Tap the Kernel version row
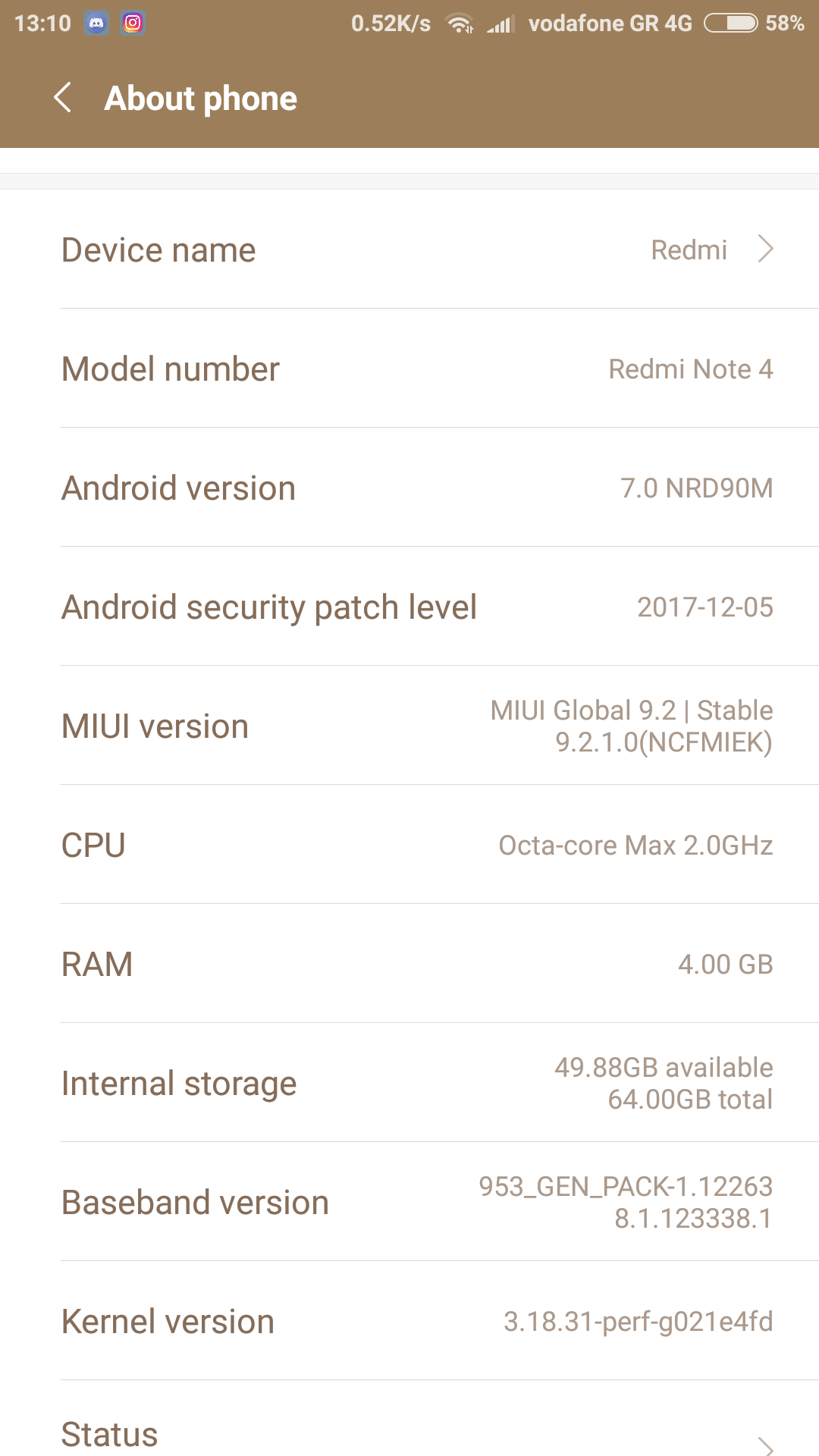This screenshot has height=1456, width=819. 409,1321
